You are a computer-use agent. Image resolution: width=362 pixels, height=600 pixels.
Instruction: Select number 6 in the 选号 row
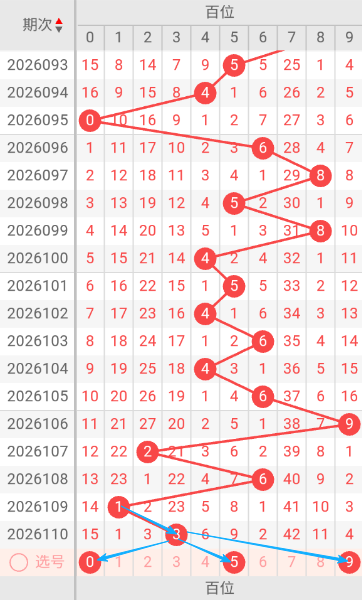click(263, 562)
